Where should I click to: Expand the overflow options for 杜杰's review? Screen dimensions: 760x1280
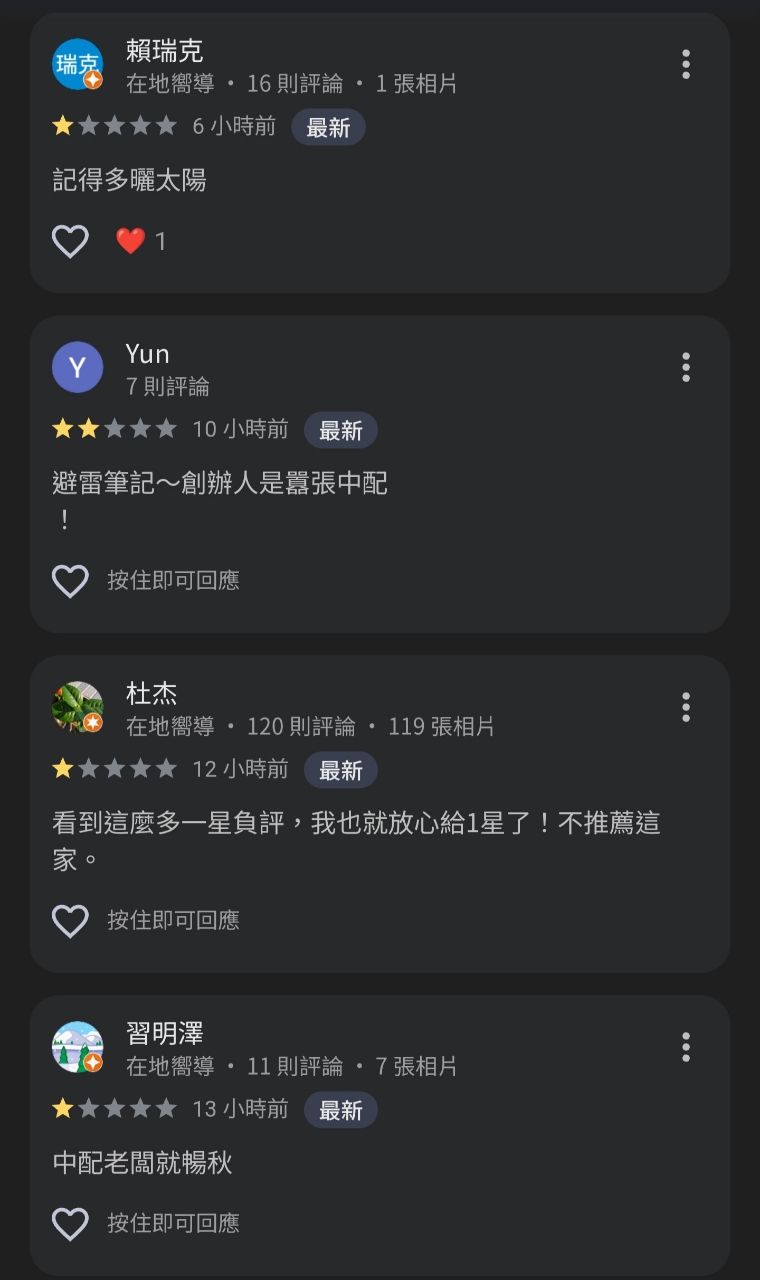click(x=686, y=708)
